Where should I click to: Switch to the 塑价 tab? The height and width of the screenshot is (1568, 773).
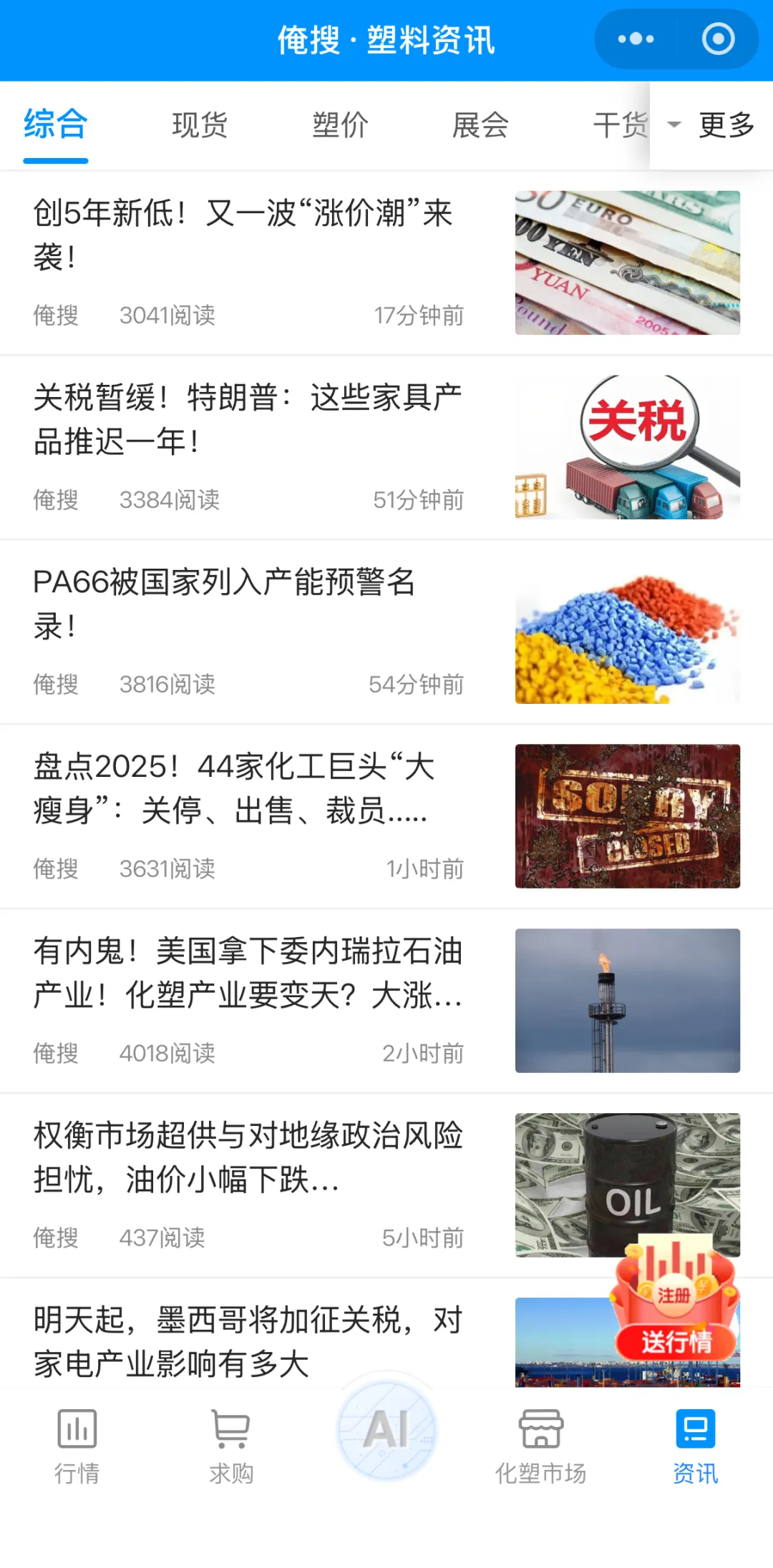click(x=340, y=125)
